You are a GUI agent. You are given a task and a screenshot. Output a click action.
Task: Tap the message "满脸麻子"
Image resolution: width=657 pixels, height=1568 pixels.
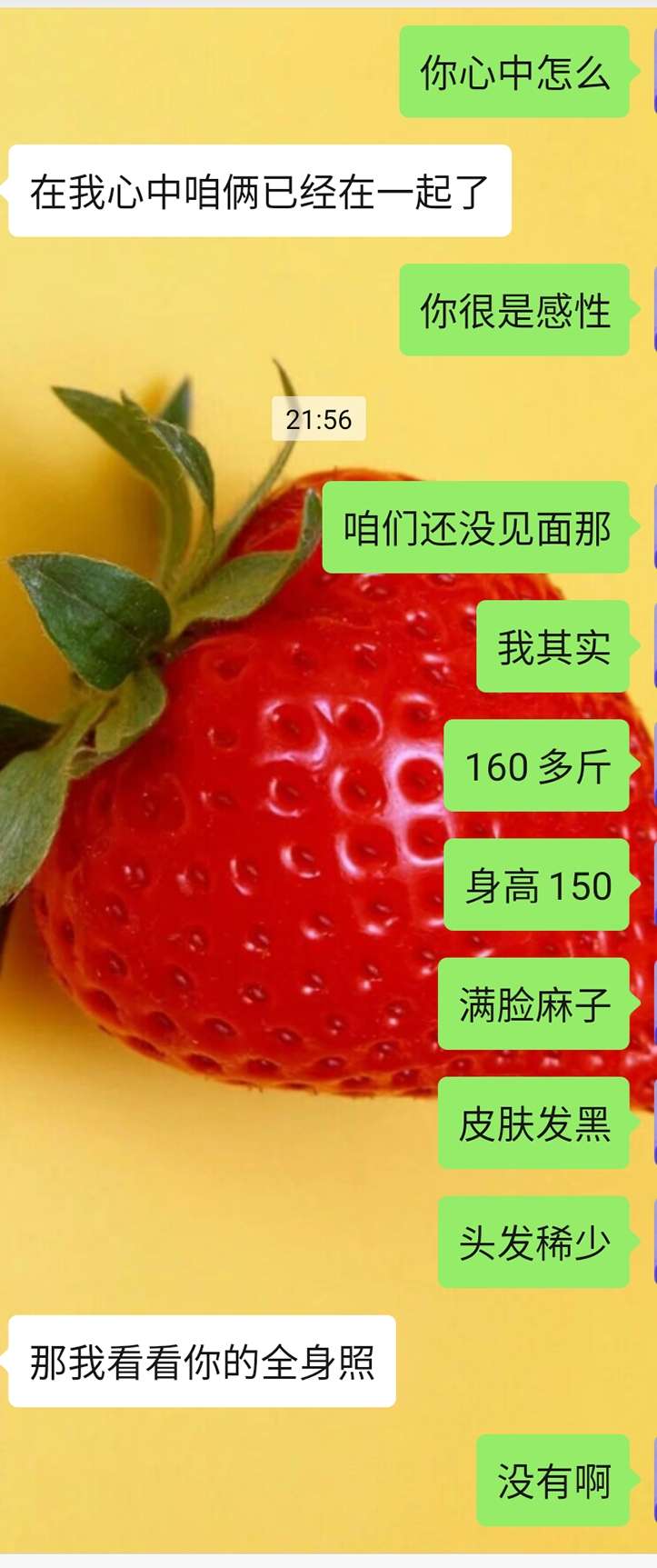tap(533, 1004)
